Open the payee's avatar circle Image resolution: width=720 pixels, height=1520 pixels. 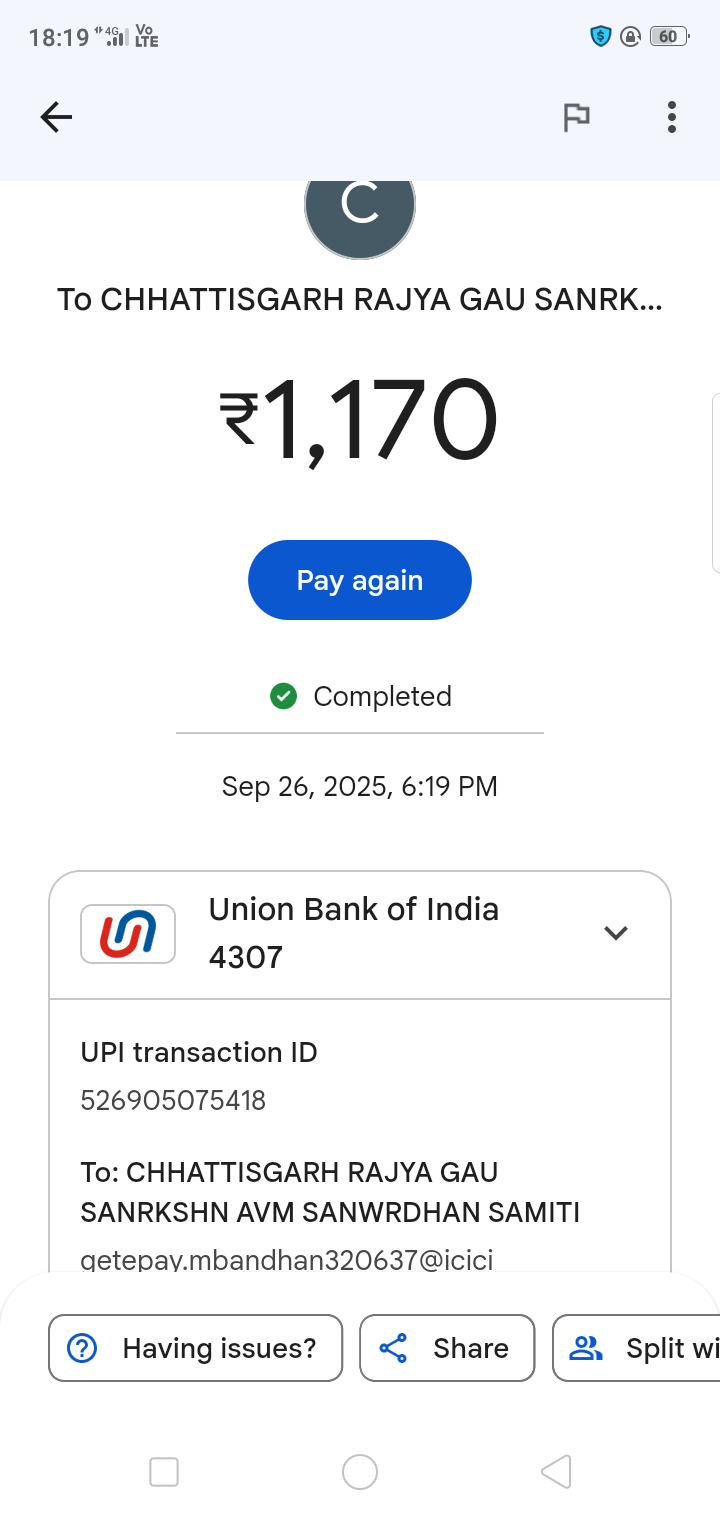point(359,208)
